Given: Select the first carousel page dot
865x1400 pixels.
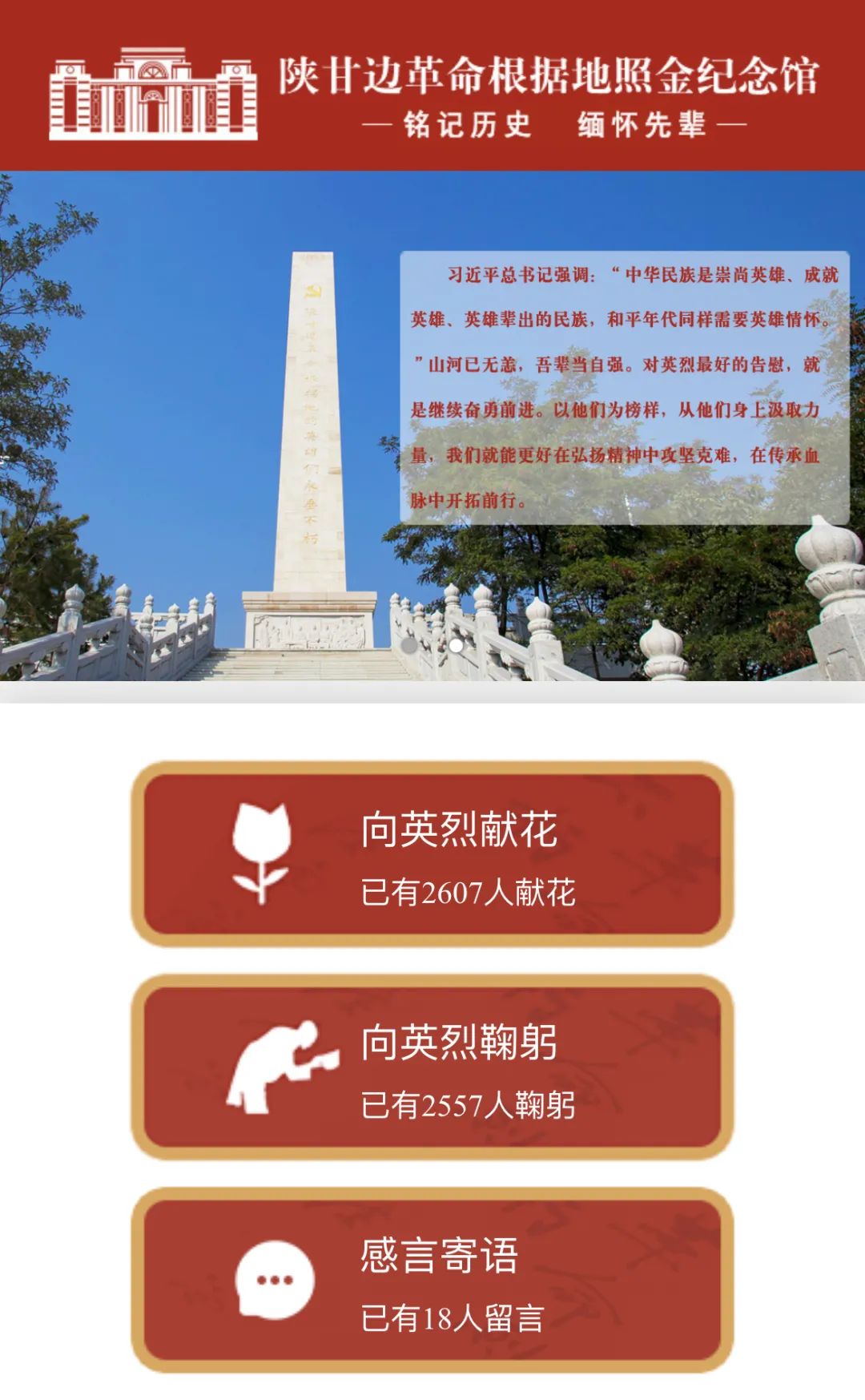Looking at the screenshot, I should click(x=409, y=645).
